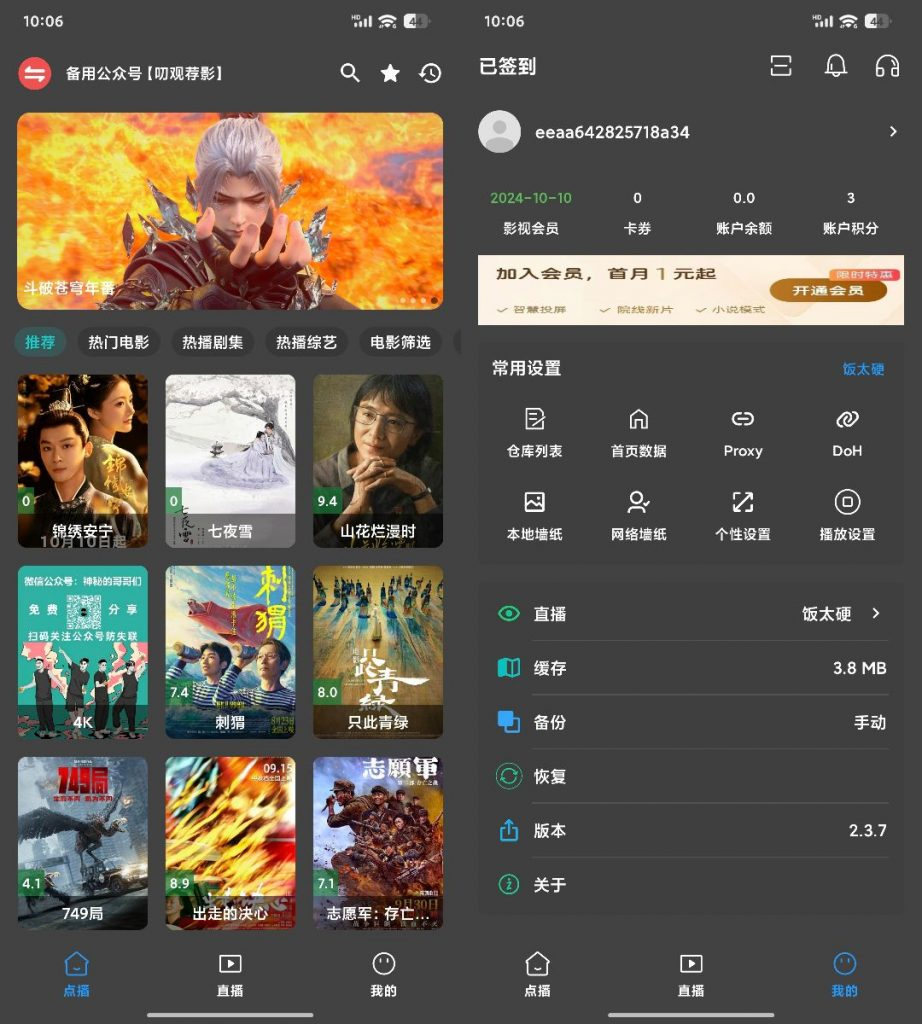Screen dimensions: 922x1024
Task: Select the 热门电影 category chip
Action: [118, 342]
